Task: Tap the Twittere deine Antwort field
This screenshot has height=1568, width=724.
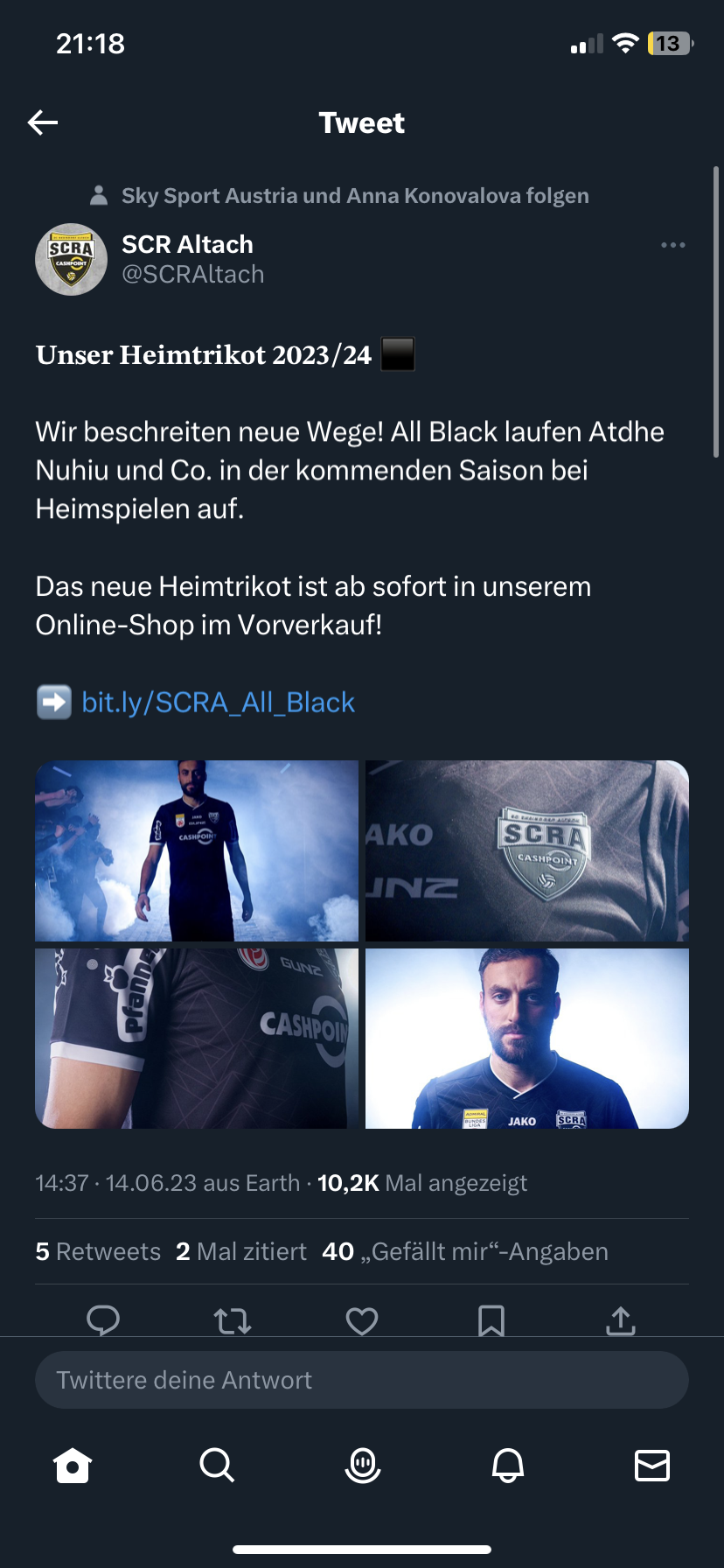Action: (x=362, y=1380)
